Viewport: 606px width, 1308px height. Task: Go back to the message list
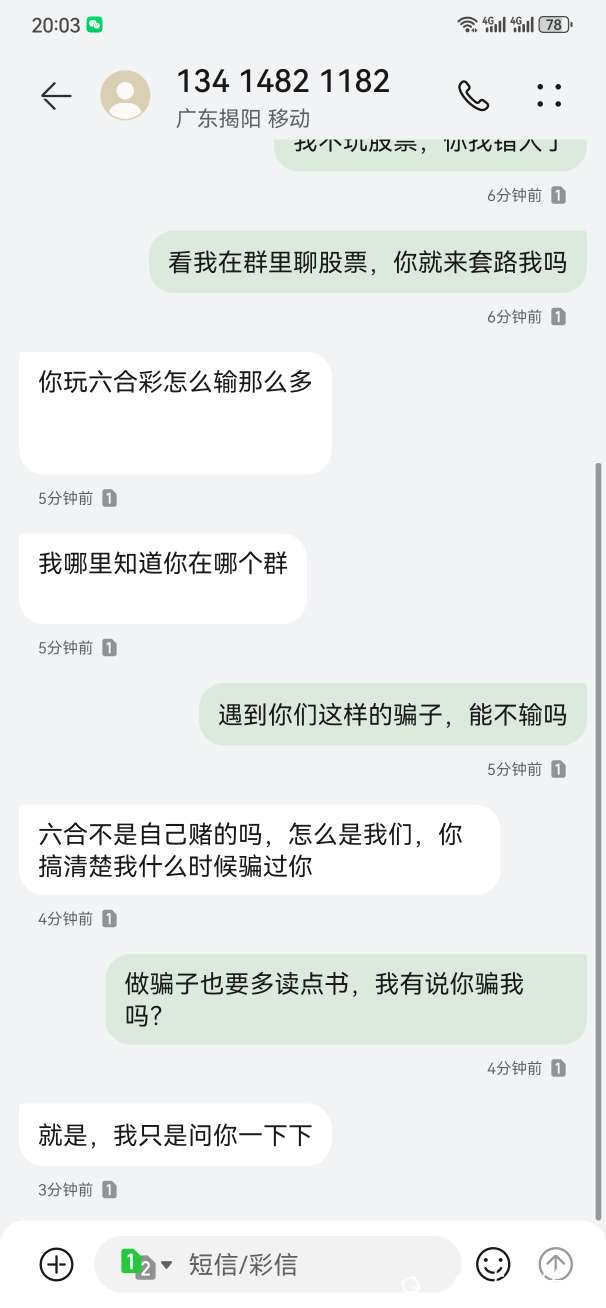click(x=56, y=96)
